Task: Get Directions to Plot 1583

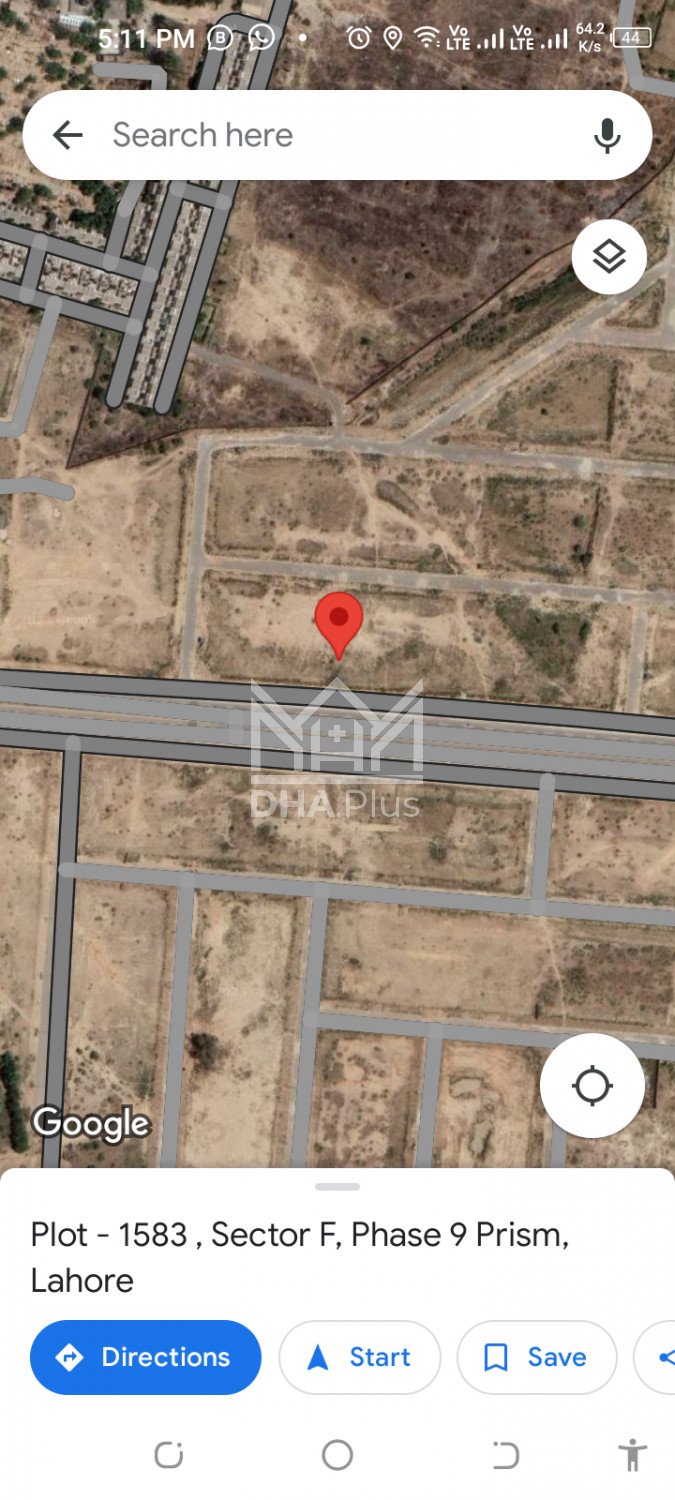Action: pos(146,1357)
